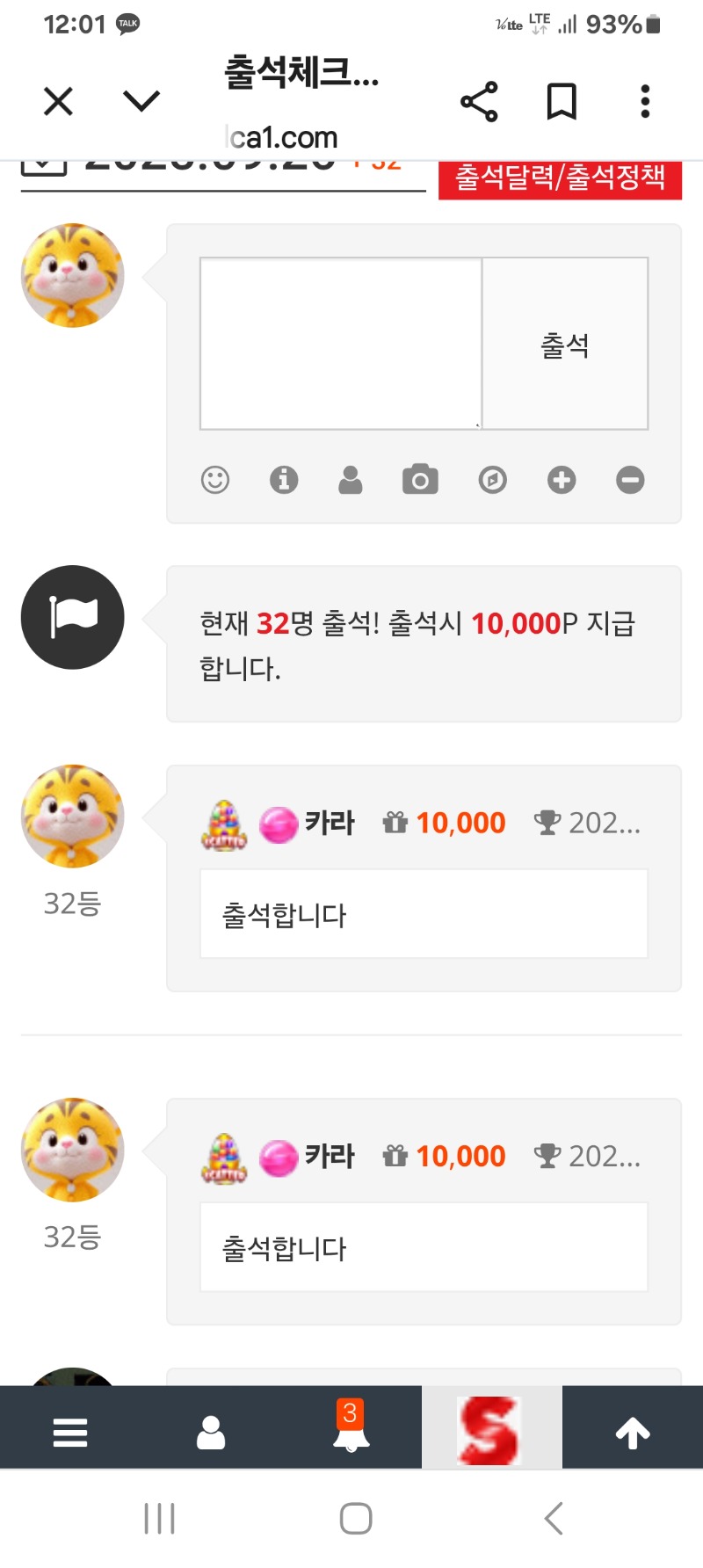Viewport: 703px width, 1568px height.
Task: Tap the info icon under text box
Action: click(x=284, y=480)
